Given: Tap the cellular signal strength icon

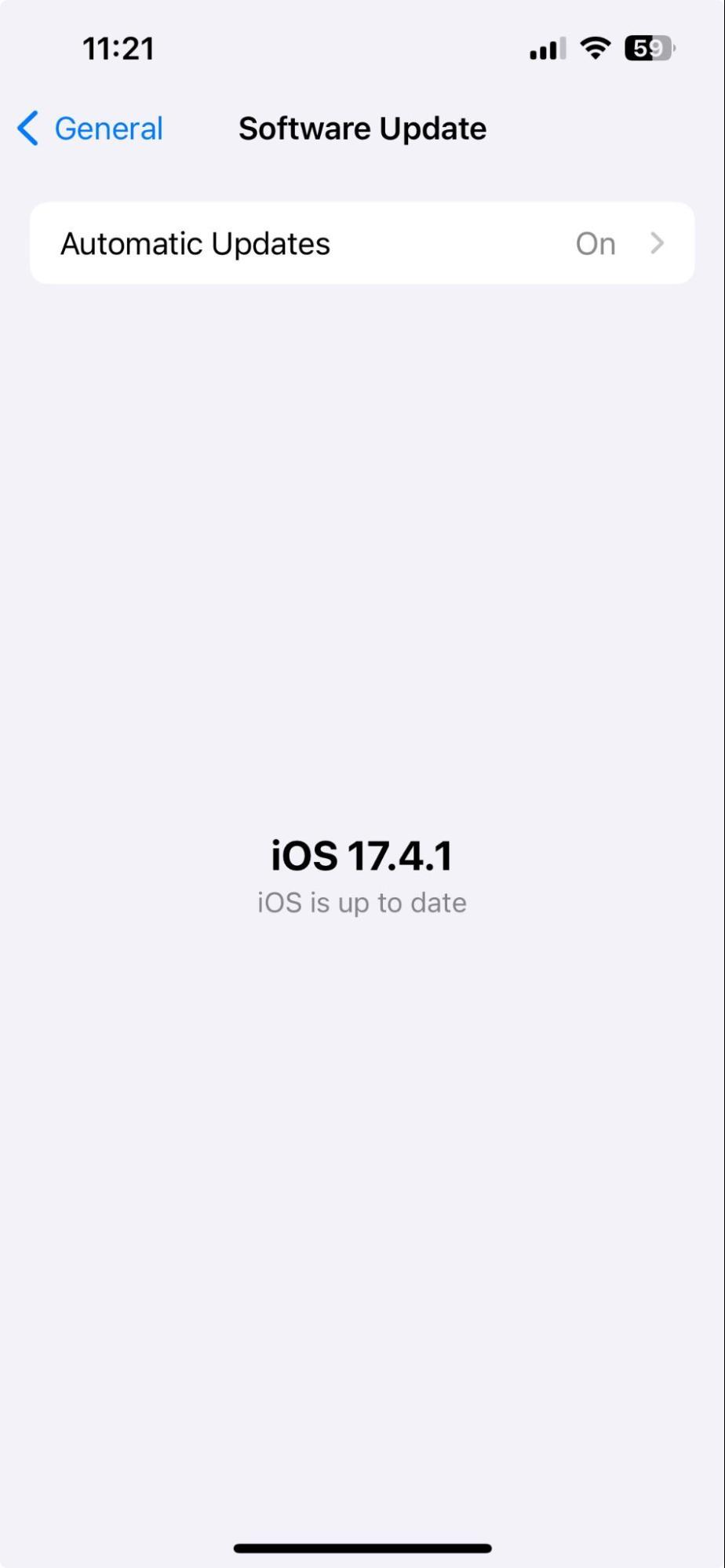Looking at the screenshot, I should [544, 48].
